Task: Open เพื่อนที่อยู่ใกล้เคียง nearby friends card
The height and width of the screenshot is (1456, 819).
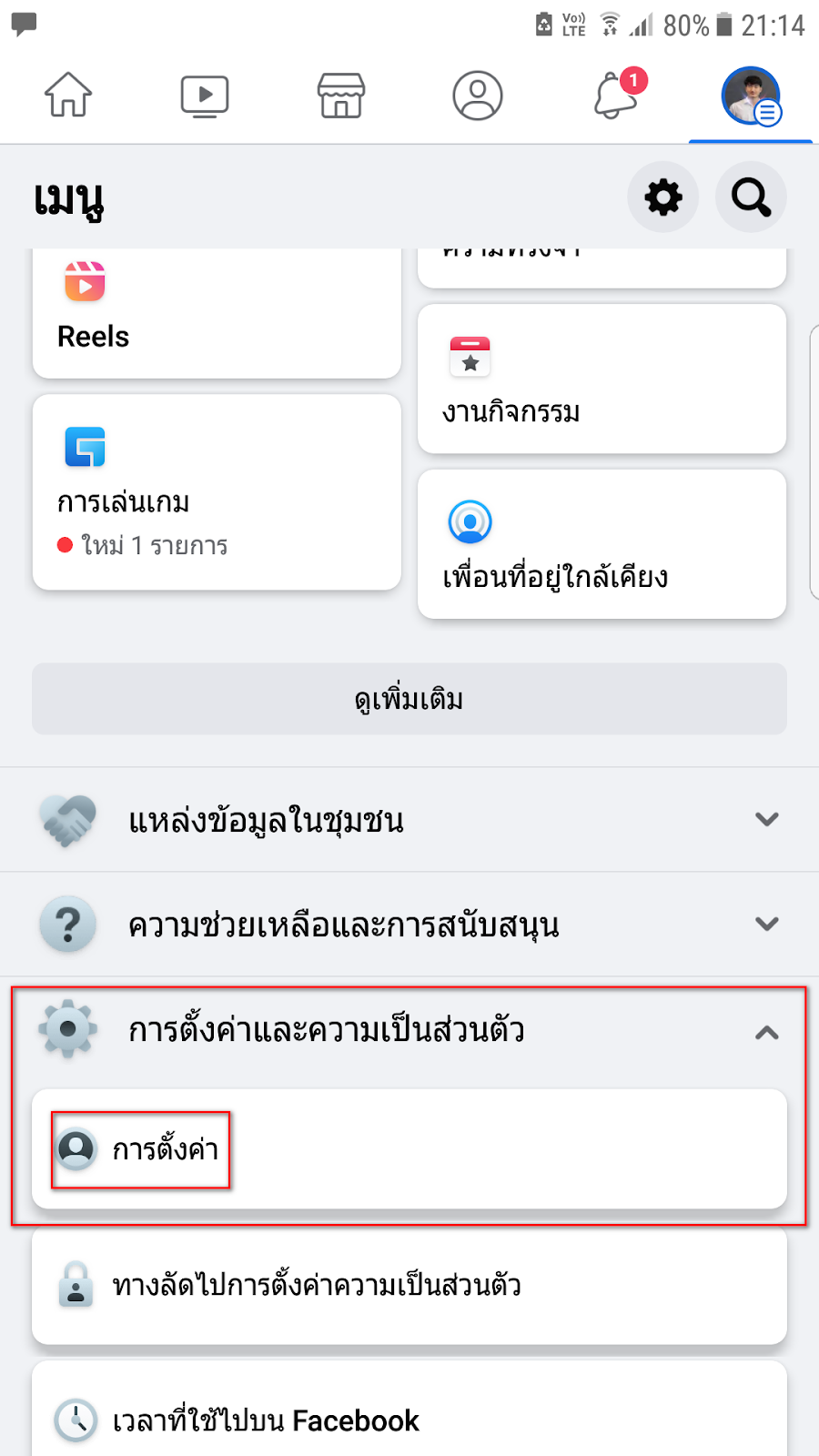Action: click(x=602, y=544)
